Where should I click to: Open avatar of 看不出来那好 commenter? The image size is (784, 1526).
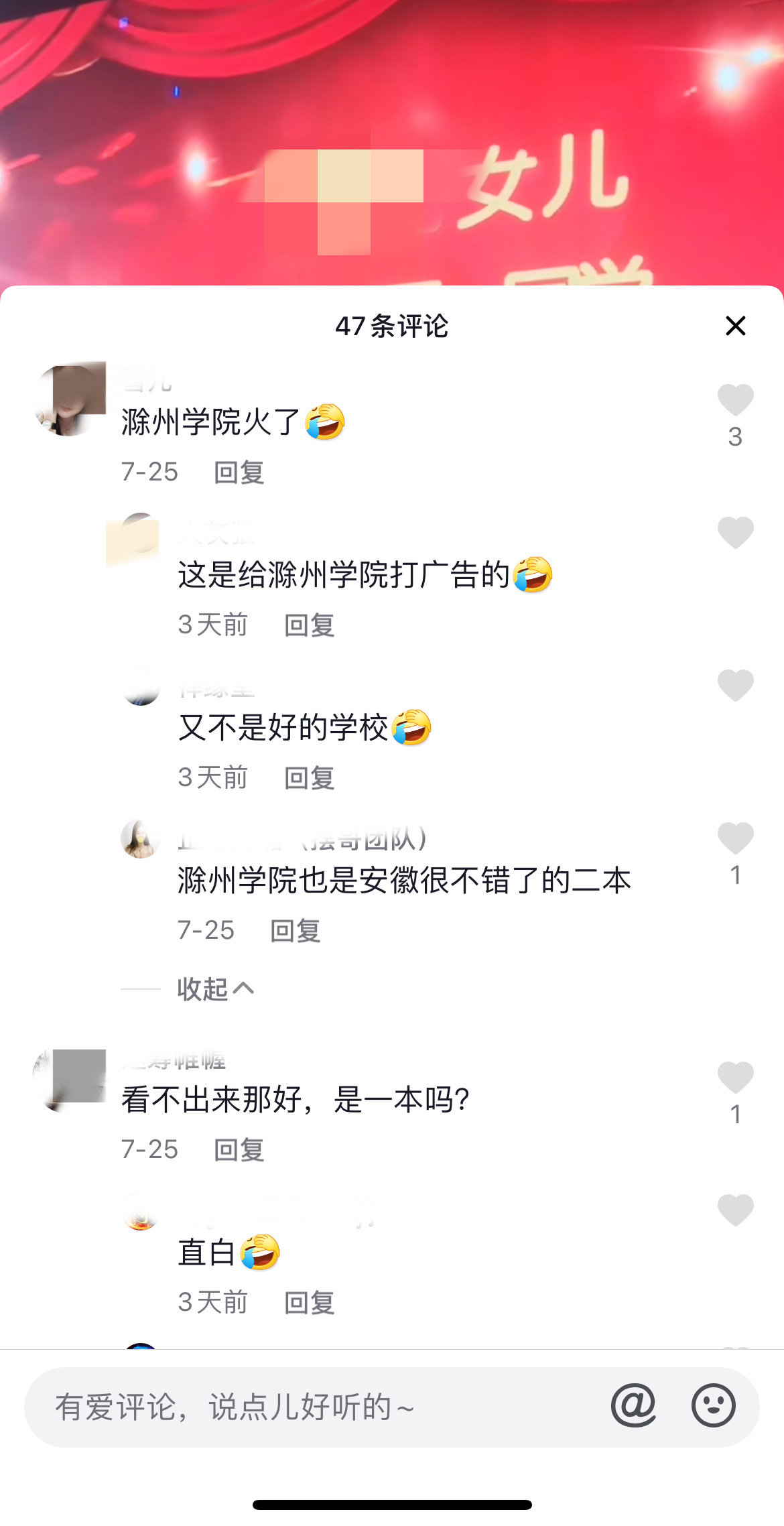pos(69,1080)
